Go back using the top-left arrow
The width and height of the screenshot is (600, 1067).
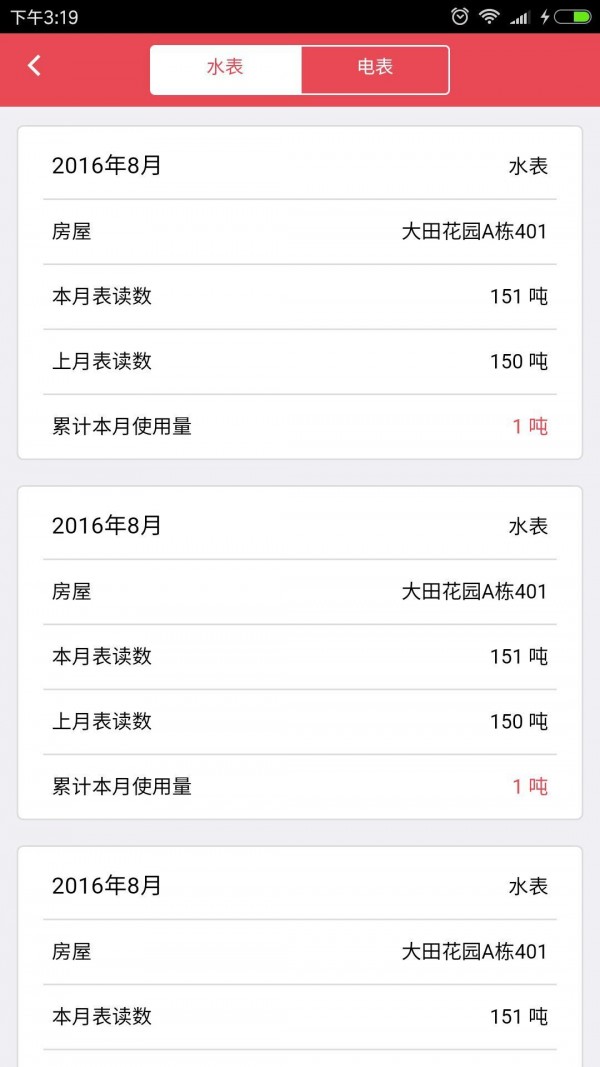(x=34, y=66)
